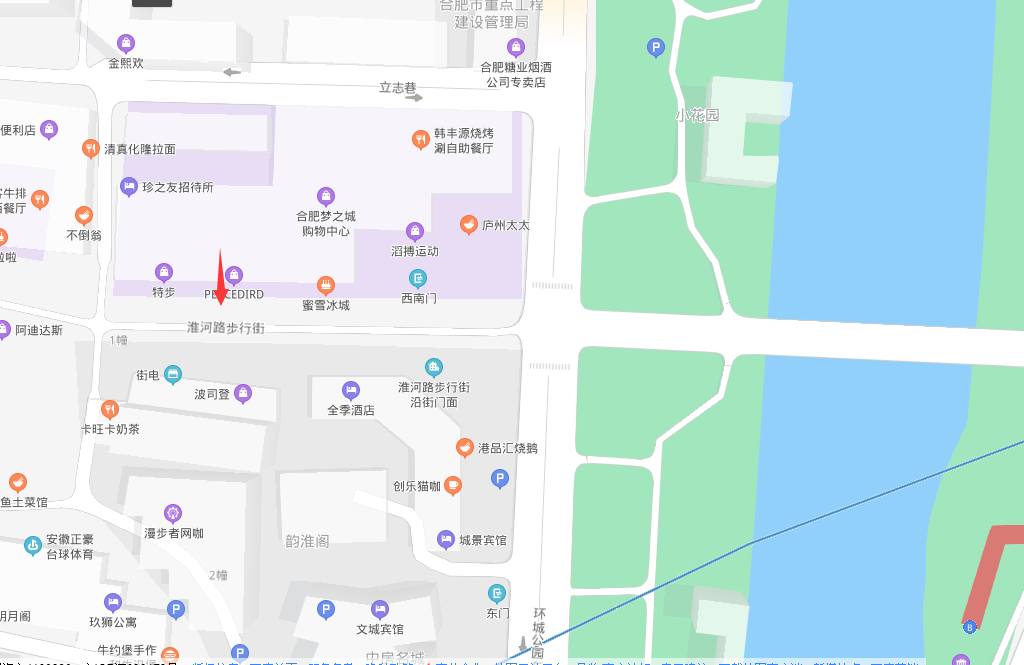
Task: Tap the 街电 charging station marker
Action: click(173, 375)
